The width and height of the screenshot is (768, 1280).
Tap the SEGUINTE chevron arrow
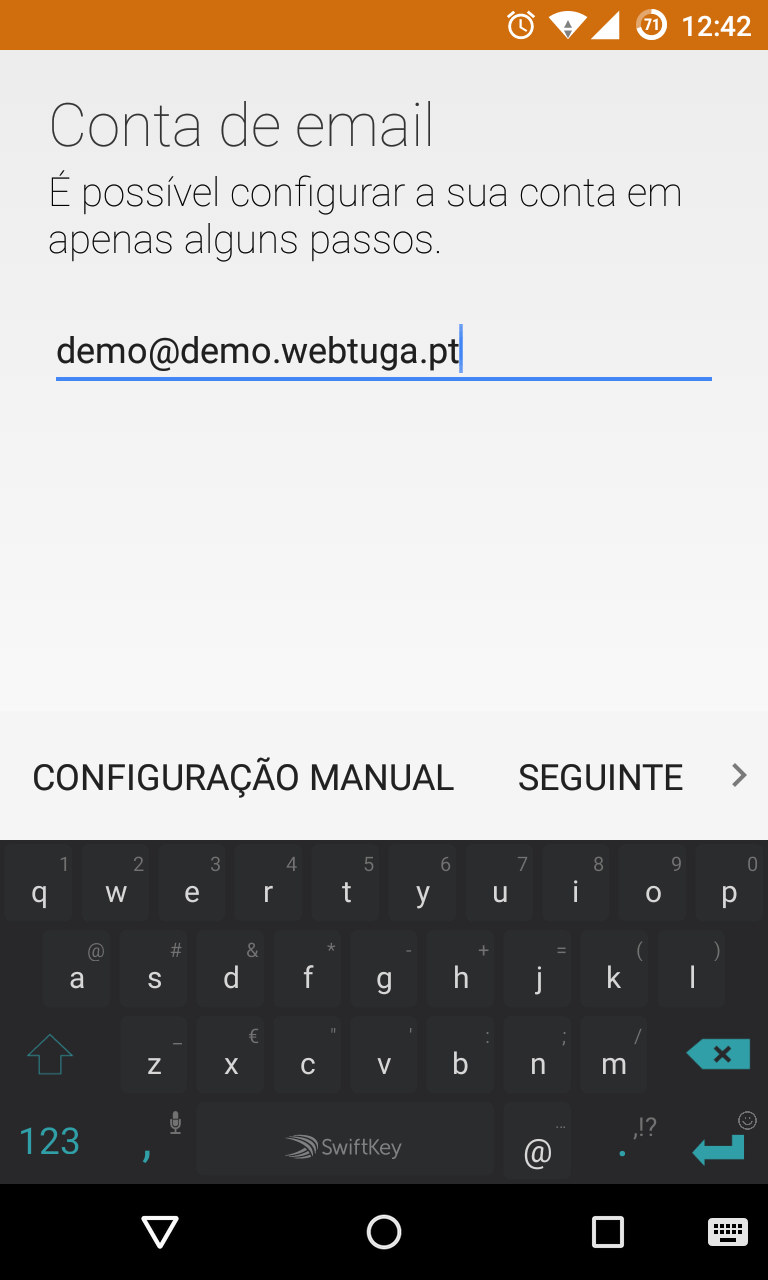[739, 775]
